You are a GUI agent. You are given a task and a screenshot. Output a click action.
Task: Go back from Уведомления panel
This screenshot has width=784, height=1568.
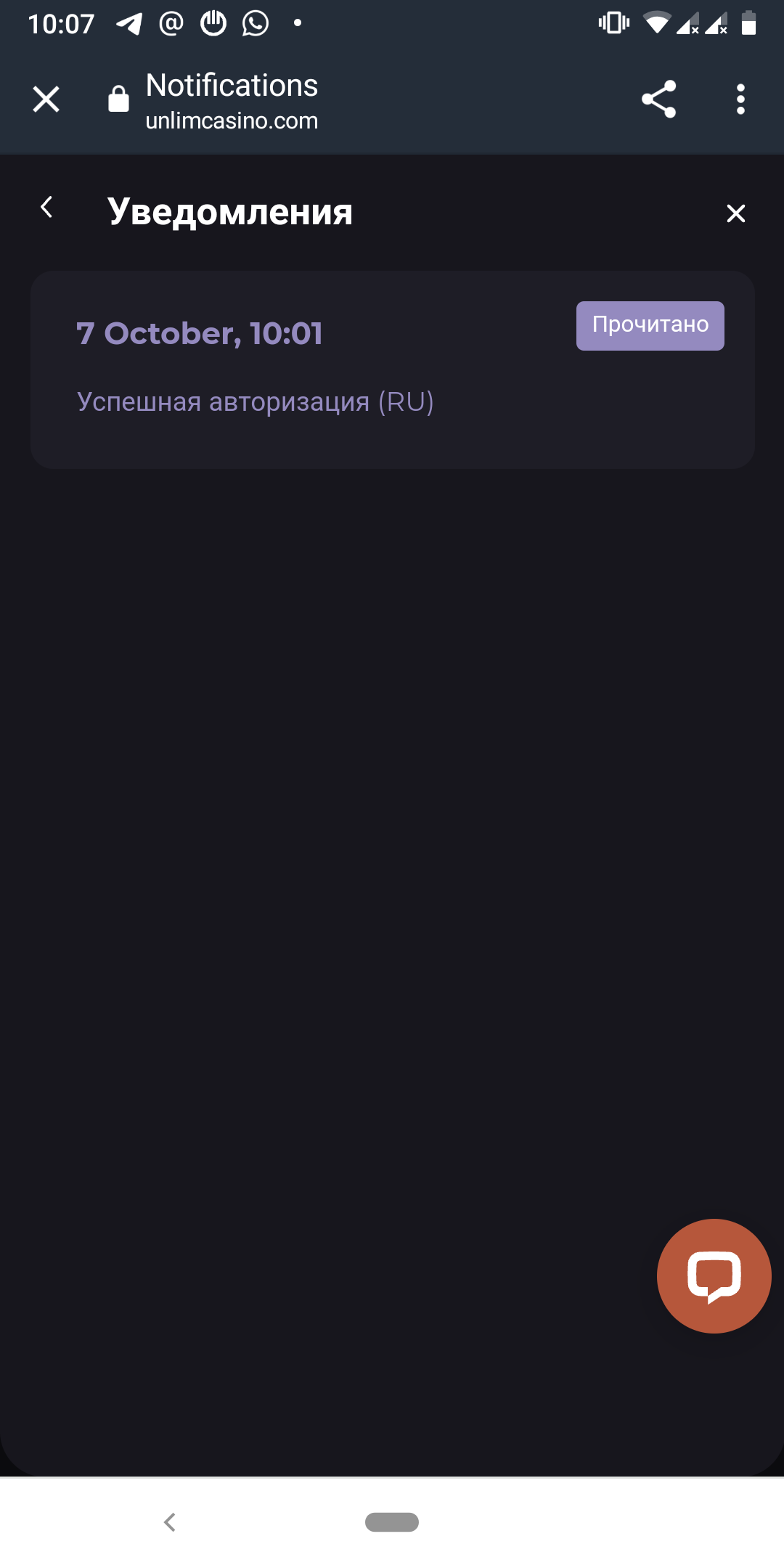point(46,207)
